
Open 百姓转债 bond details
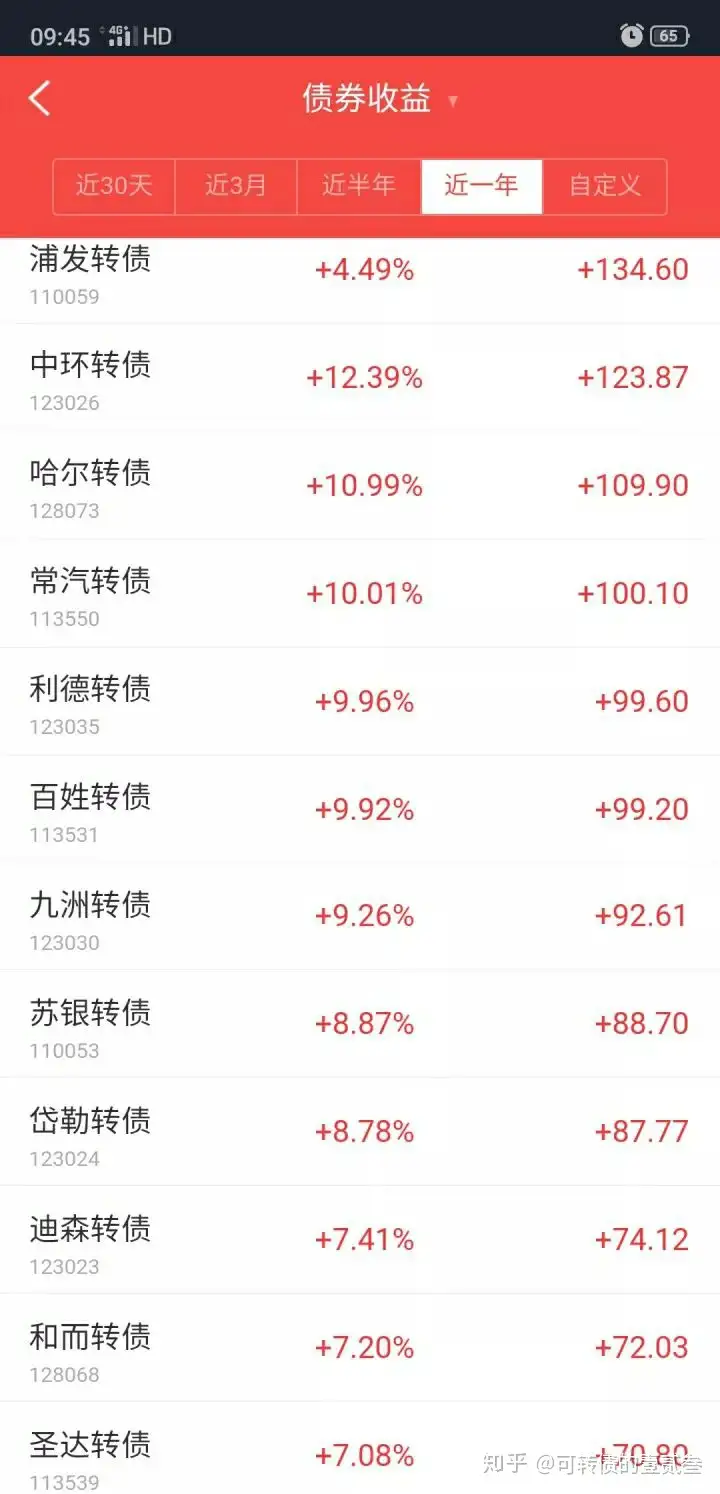[x=360, y=809]
